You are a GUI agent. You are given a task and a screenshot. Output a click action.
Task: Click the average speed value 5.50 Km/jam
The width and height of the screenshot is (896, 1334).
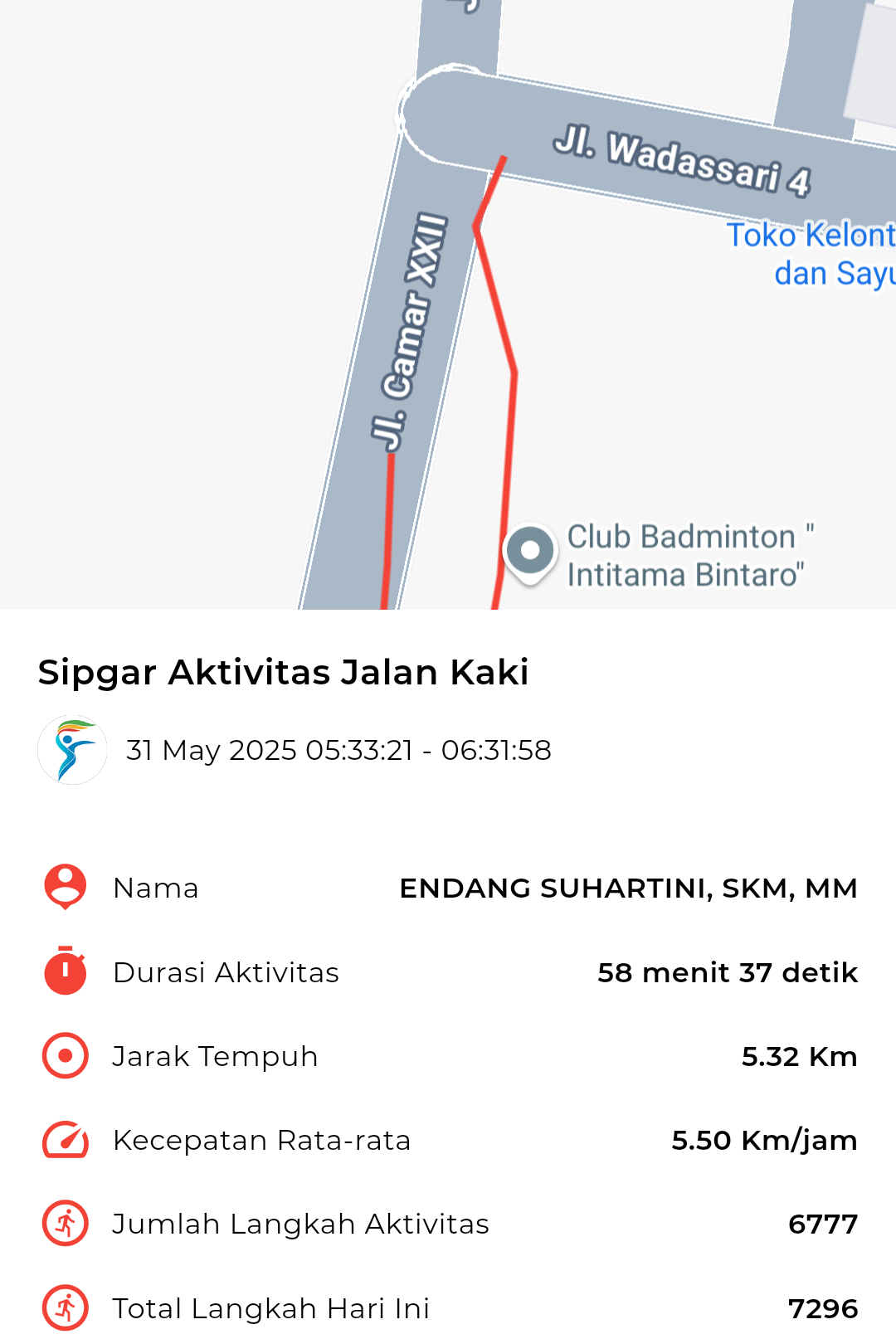coord(763,1140)
